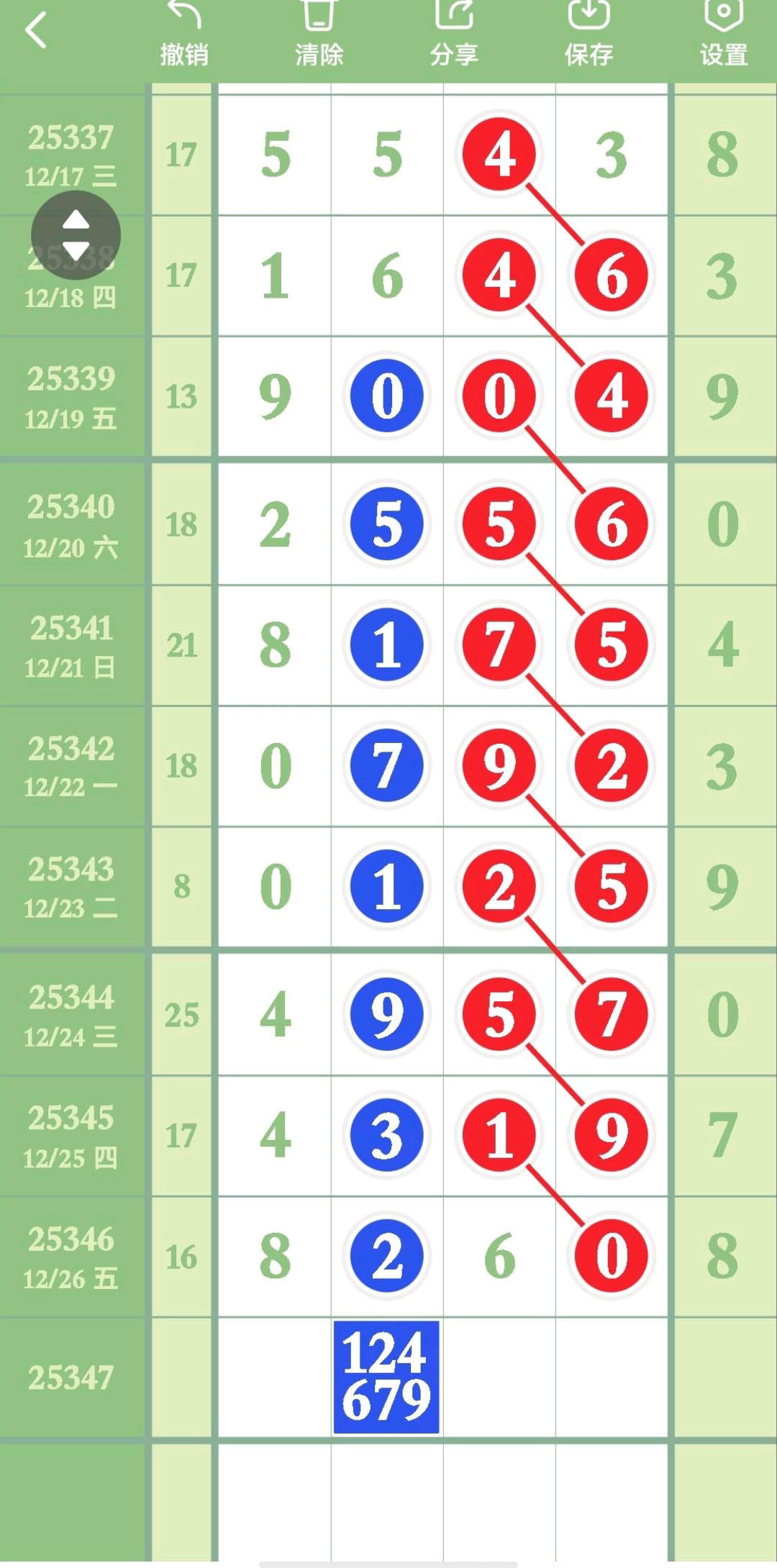Tap the blue 0 in row 25339
This screenshot has width=777, height=1568.
(387, 396)
